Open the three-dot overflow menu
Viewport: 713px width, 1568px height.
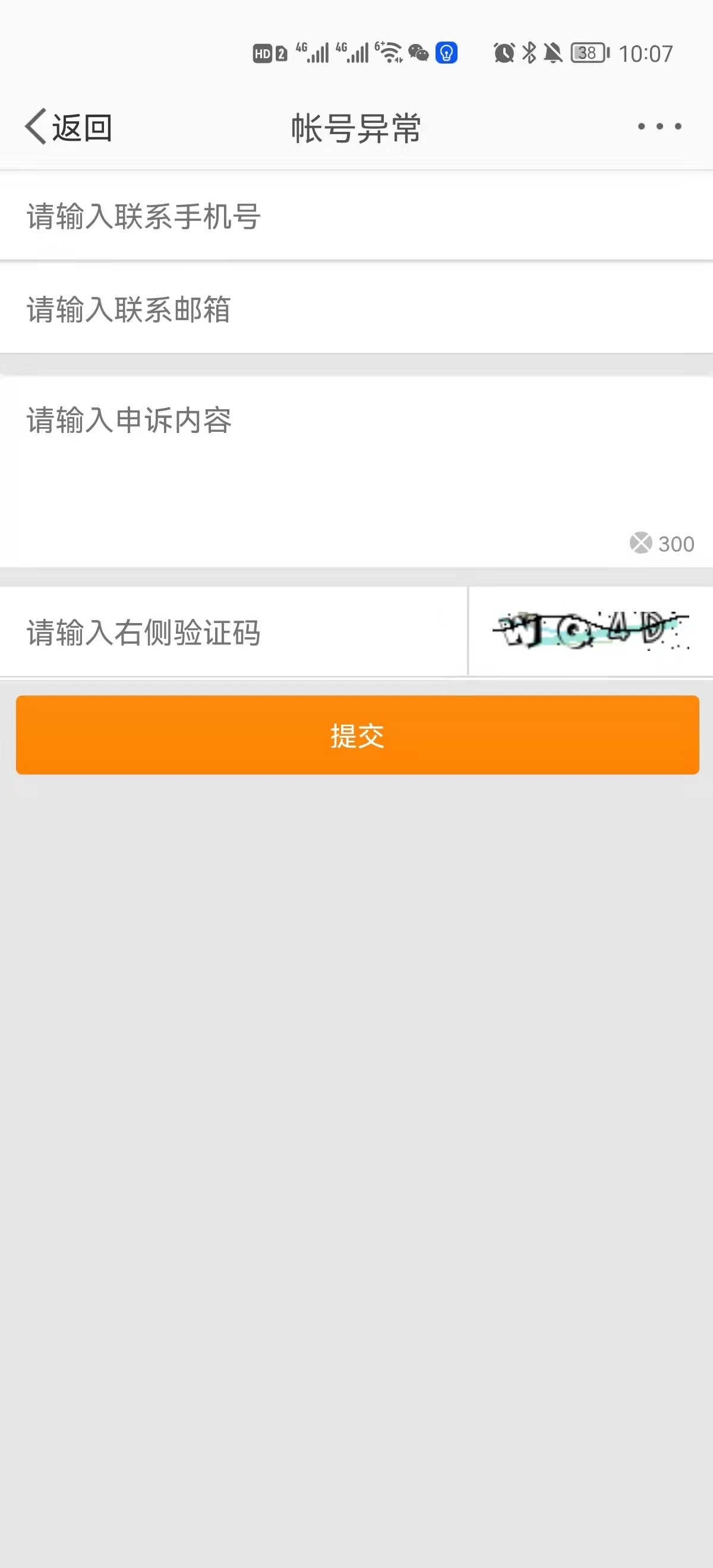coord(660,127)
